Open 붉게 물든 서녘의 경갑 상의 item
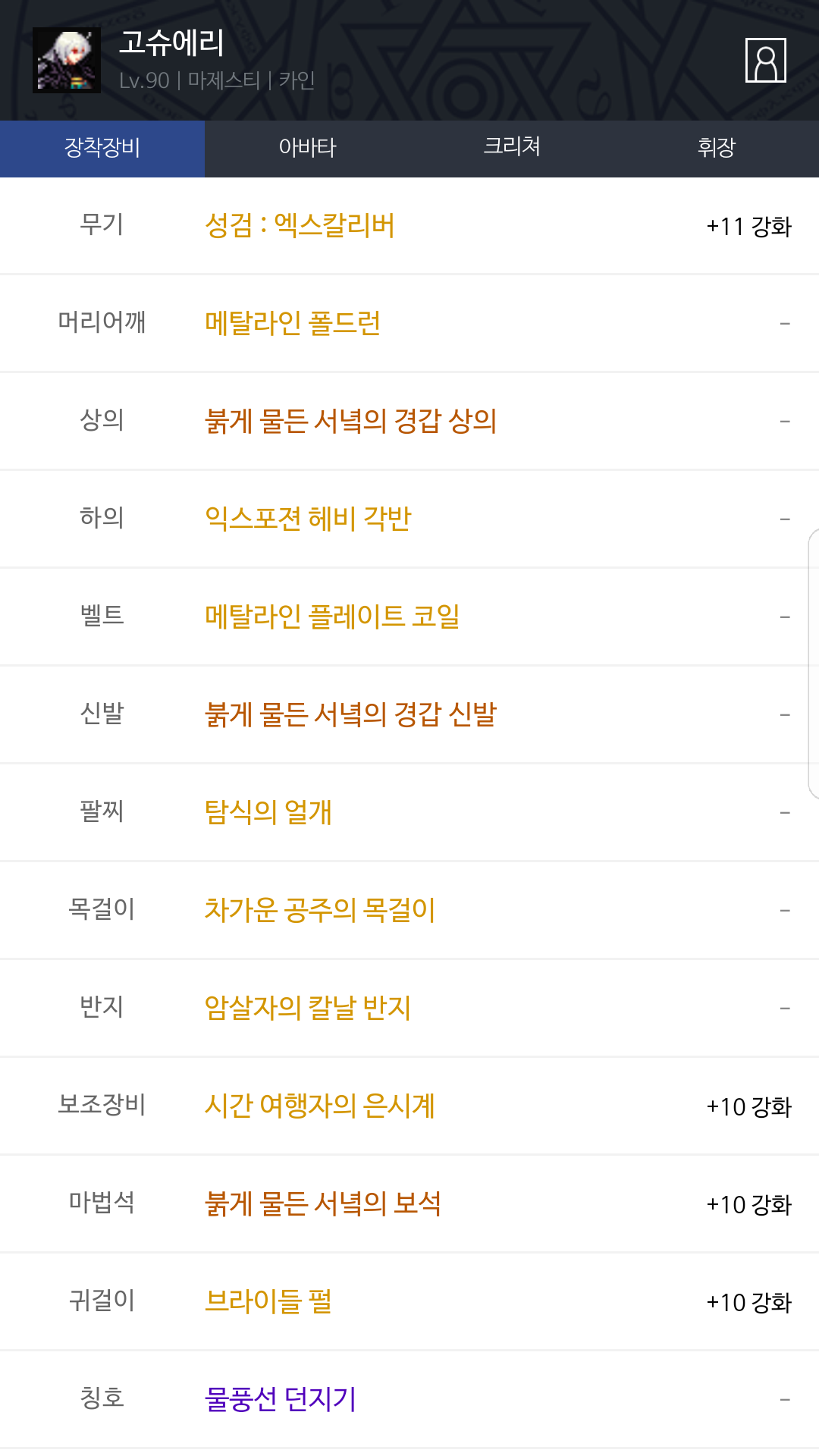 pyautogui.click(x=350, y=422)
